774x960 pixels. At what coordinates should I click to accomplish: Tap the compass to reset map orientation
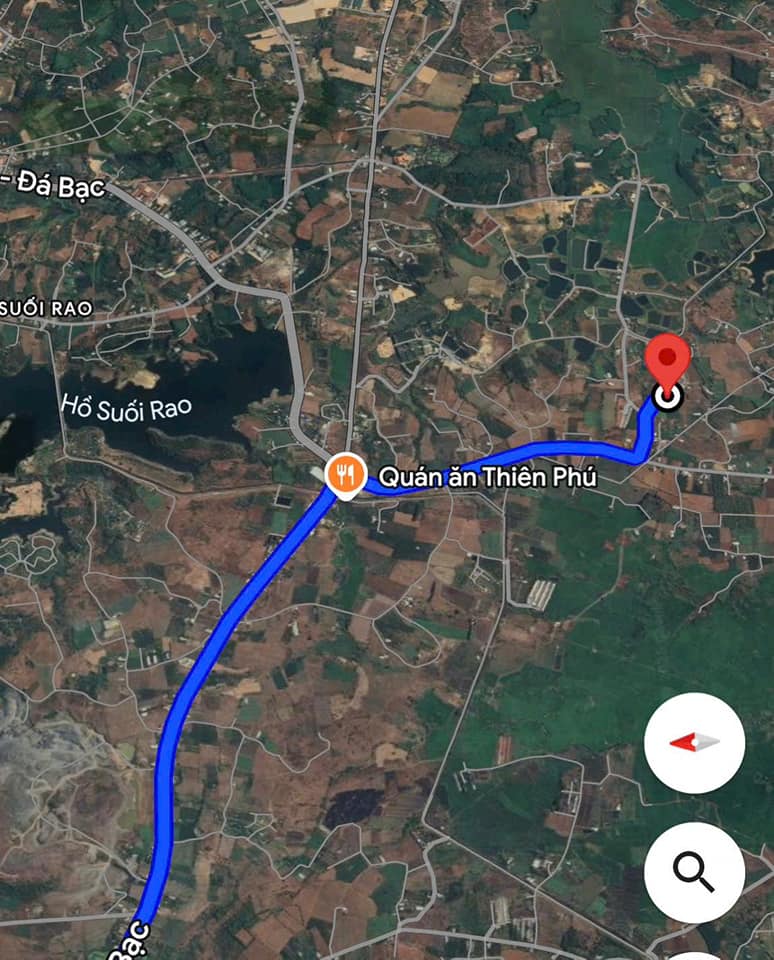click(x=694, y=743)
